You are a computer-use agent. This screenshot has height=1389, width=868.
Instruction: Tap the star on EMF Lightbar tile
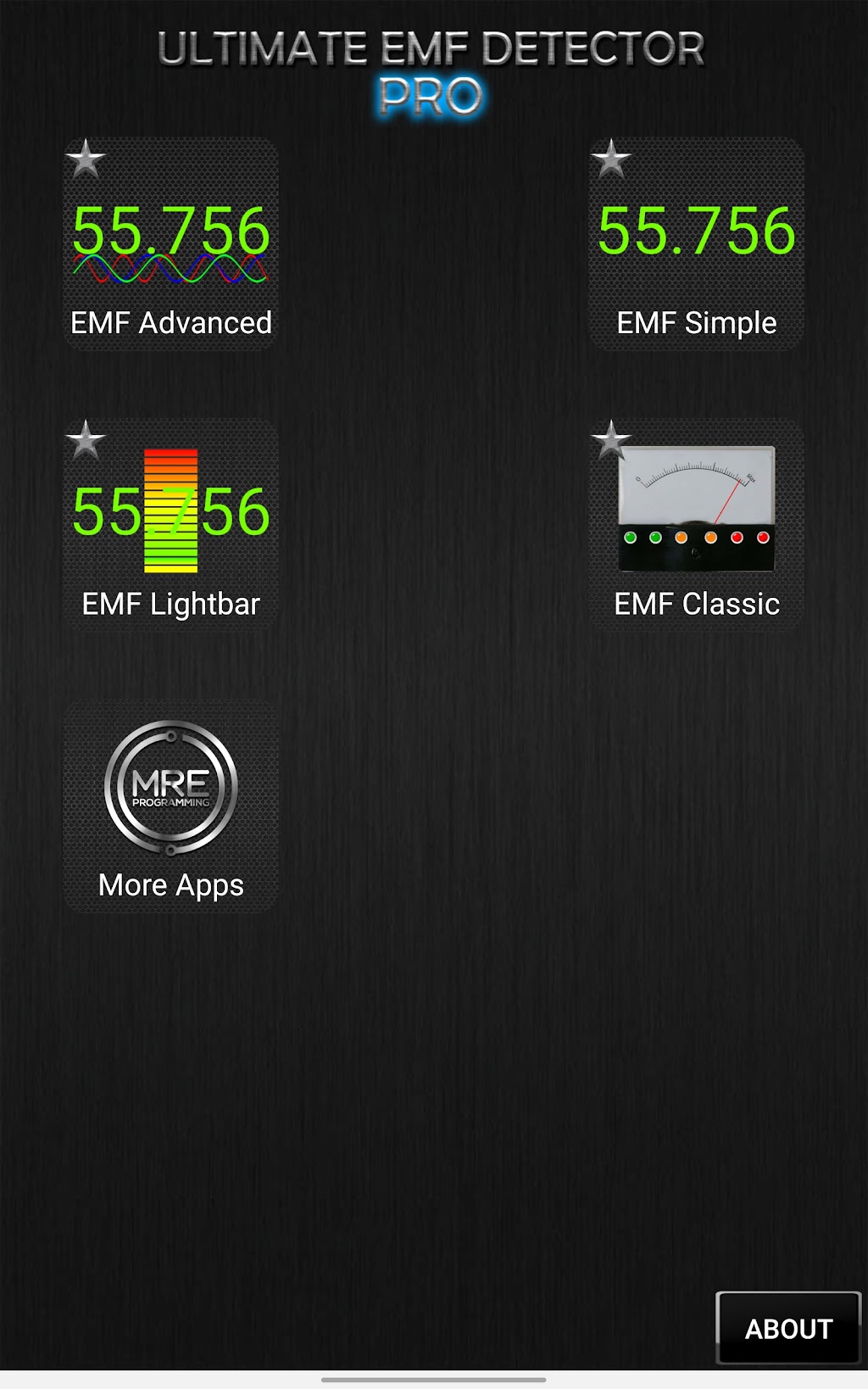pyautogui.click(x=86, y=439)
